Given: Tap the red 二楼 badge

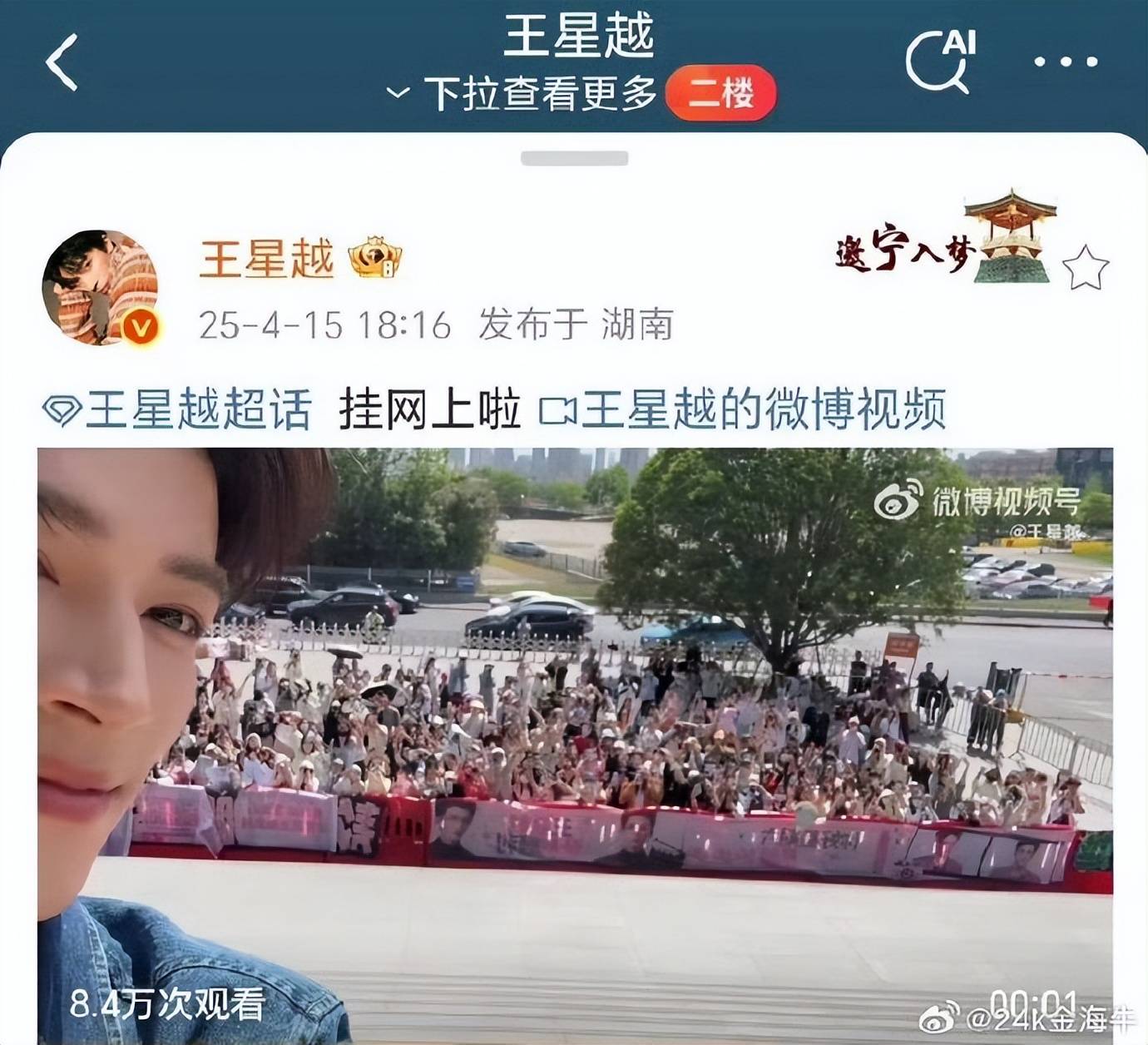Looking at the screenshot, I should tap(720, 92).
